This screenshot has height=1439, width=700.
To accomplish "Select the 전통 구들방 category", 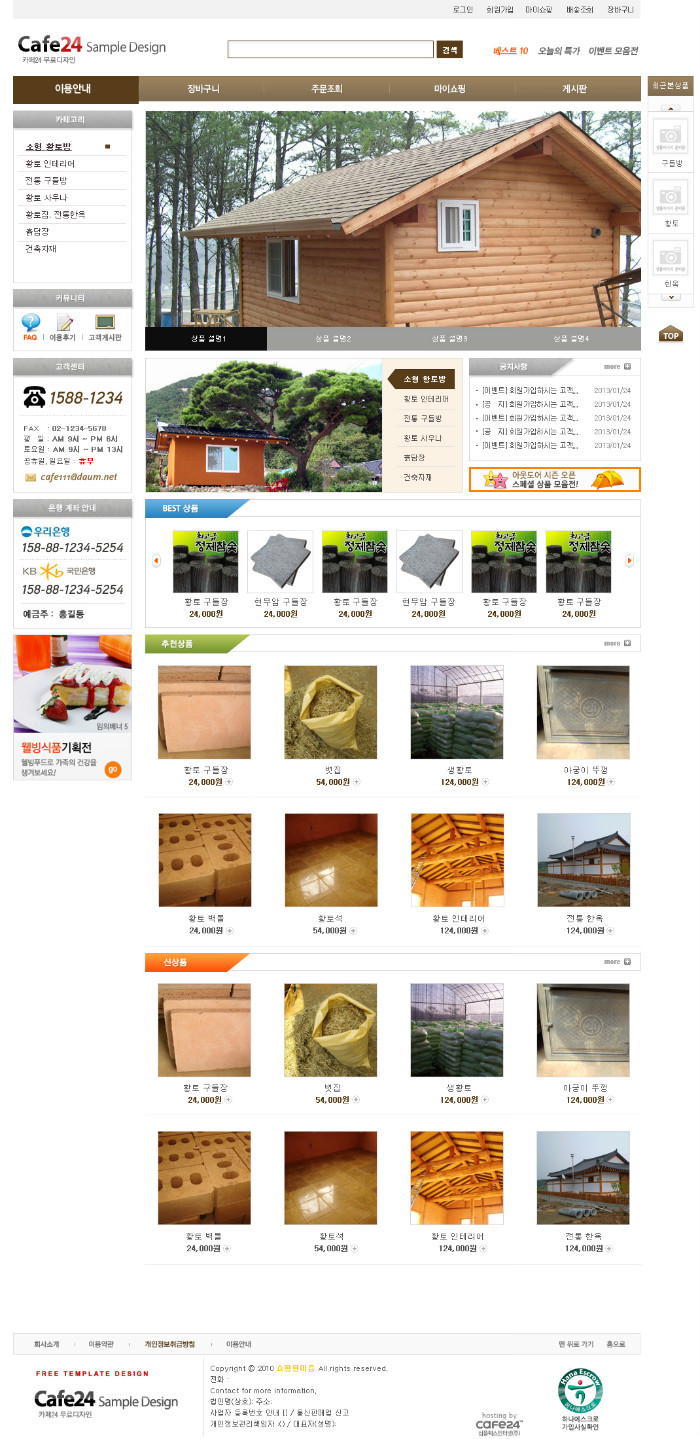I will pyautogui.click(x=46, y=181).
